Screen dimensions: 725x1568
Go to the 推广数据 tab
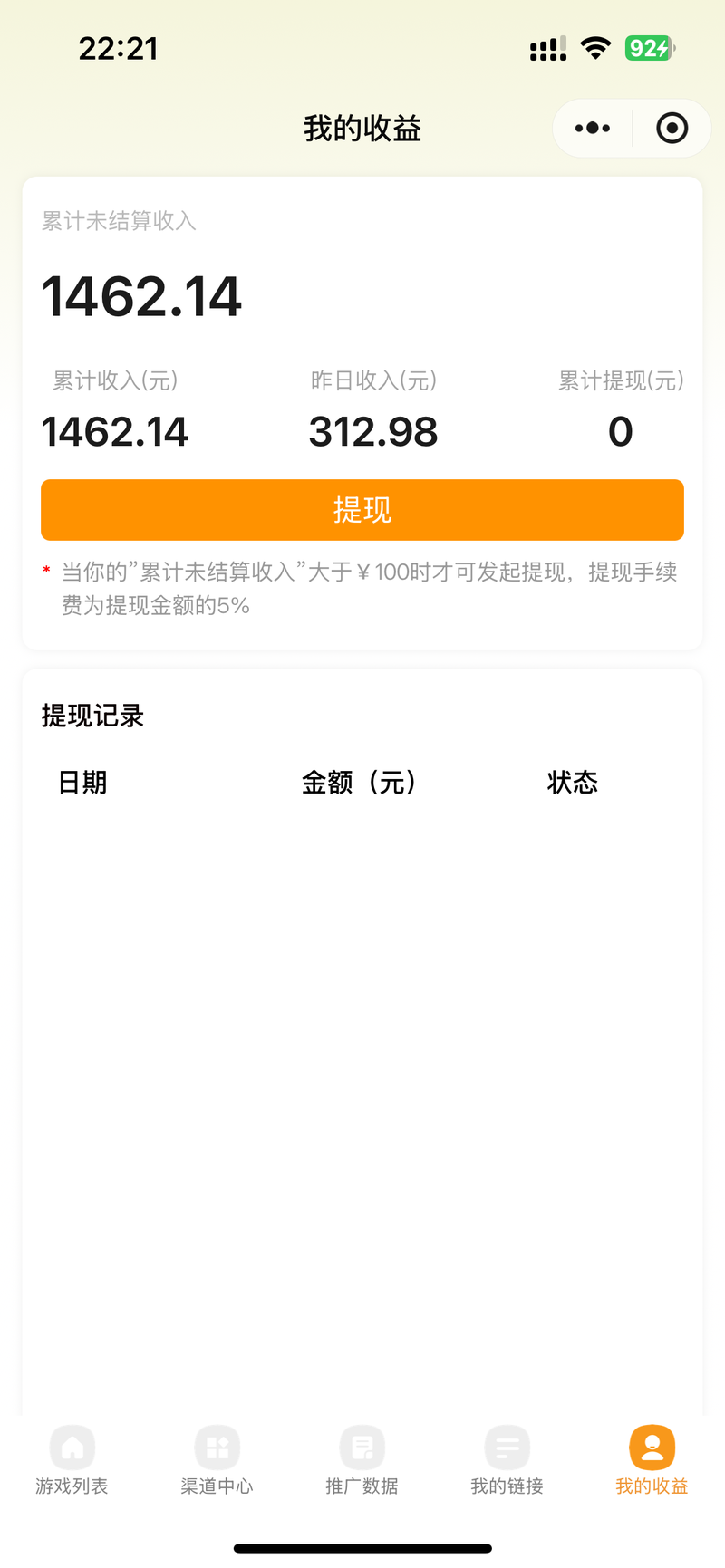362,1460
